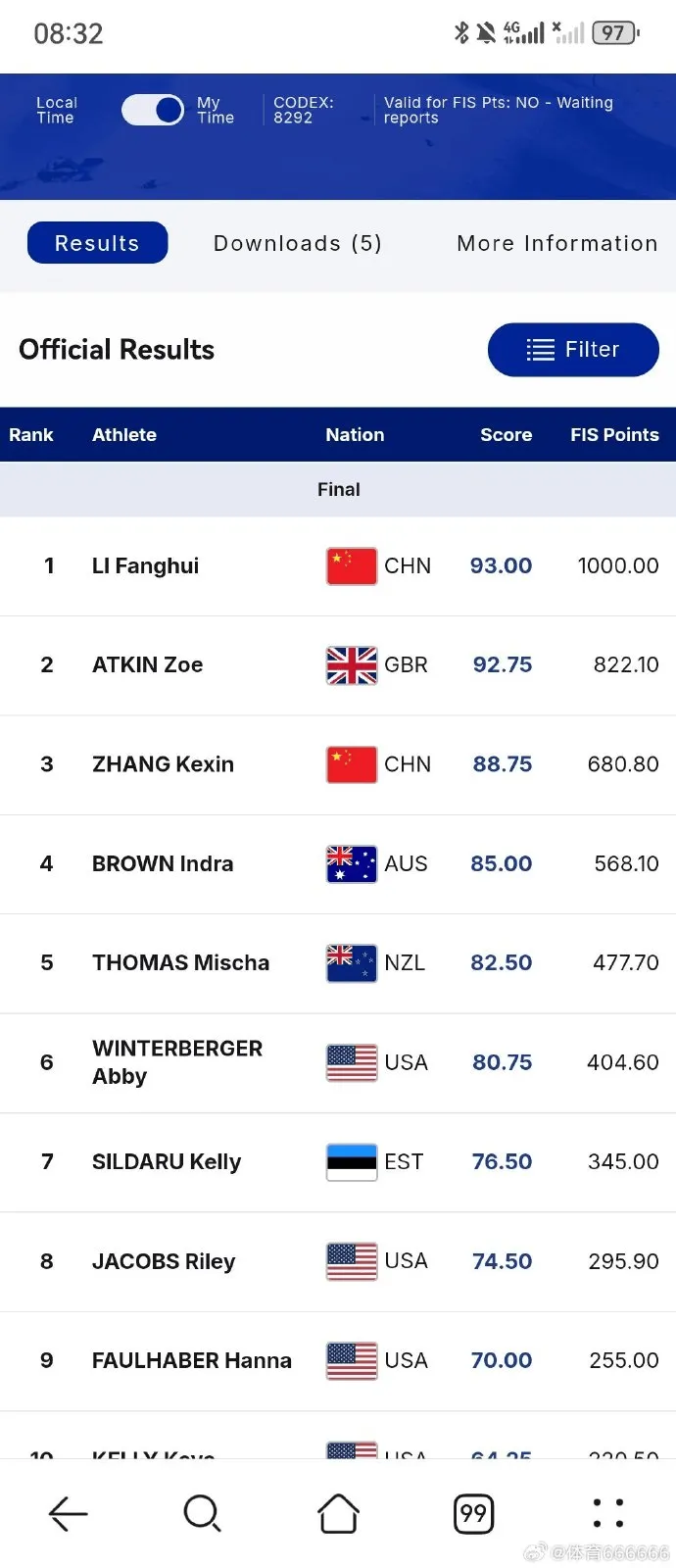
Task: Open the browser tabs switcher showing 99
Action: pyautogui.click(x=473, y=1514)
